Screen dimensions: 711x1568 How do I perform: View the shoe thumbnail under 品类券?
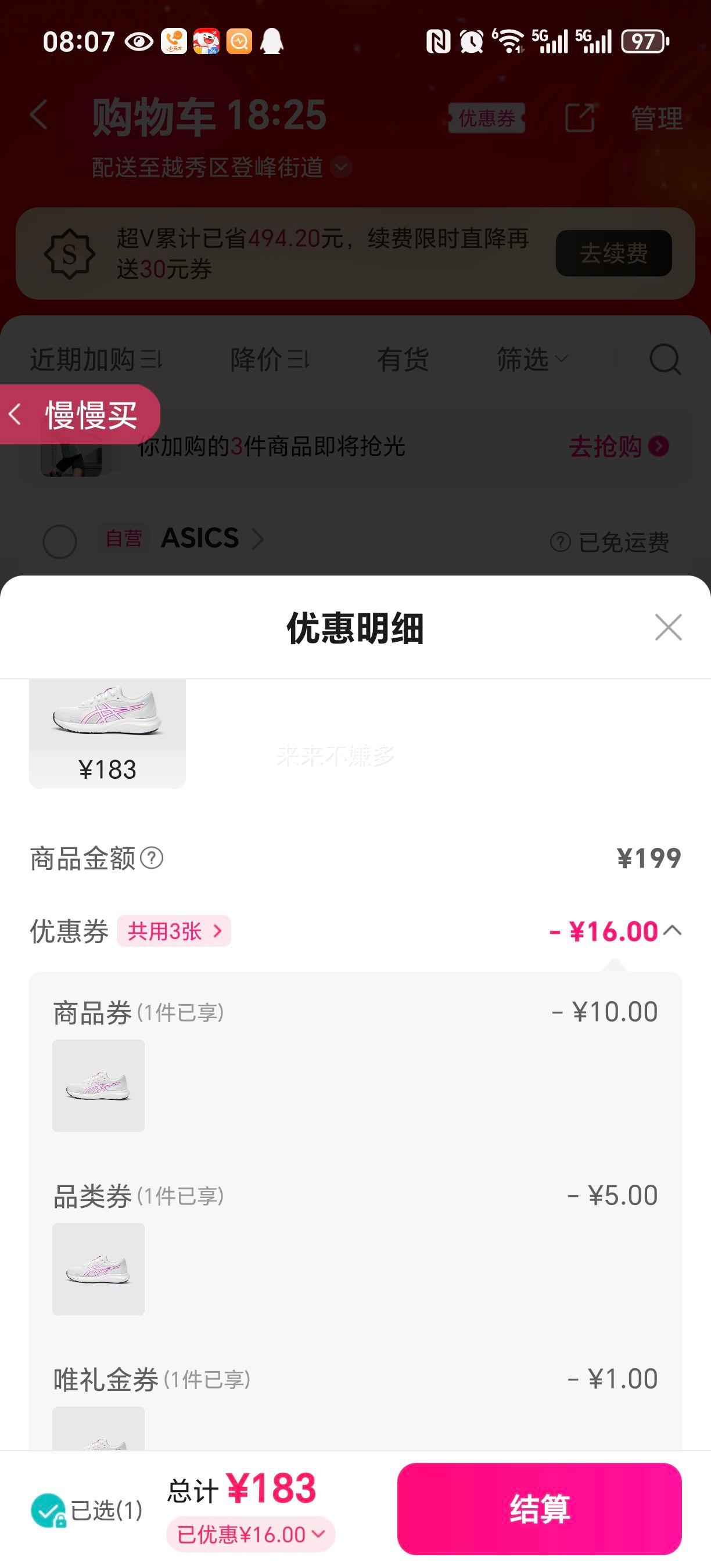tap(99, 1268)
